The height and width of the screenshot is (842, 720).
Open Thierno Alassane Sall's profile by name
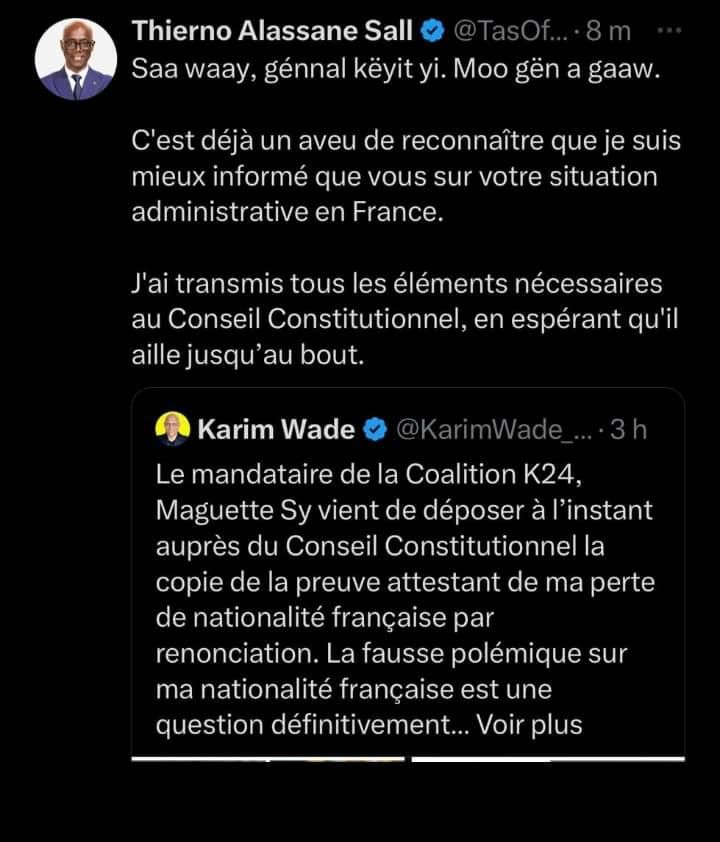[272, 31]
